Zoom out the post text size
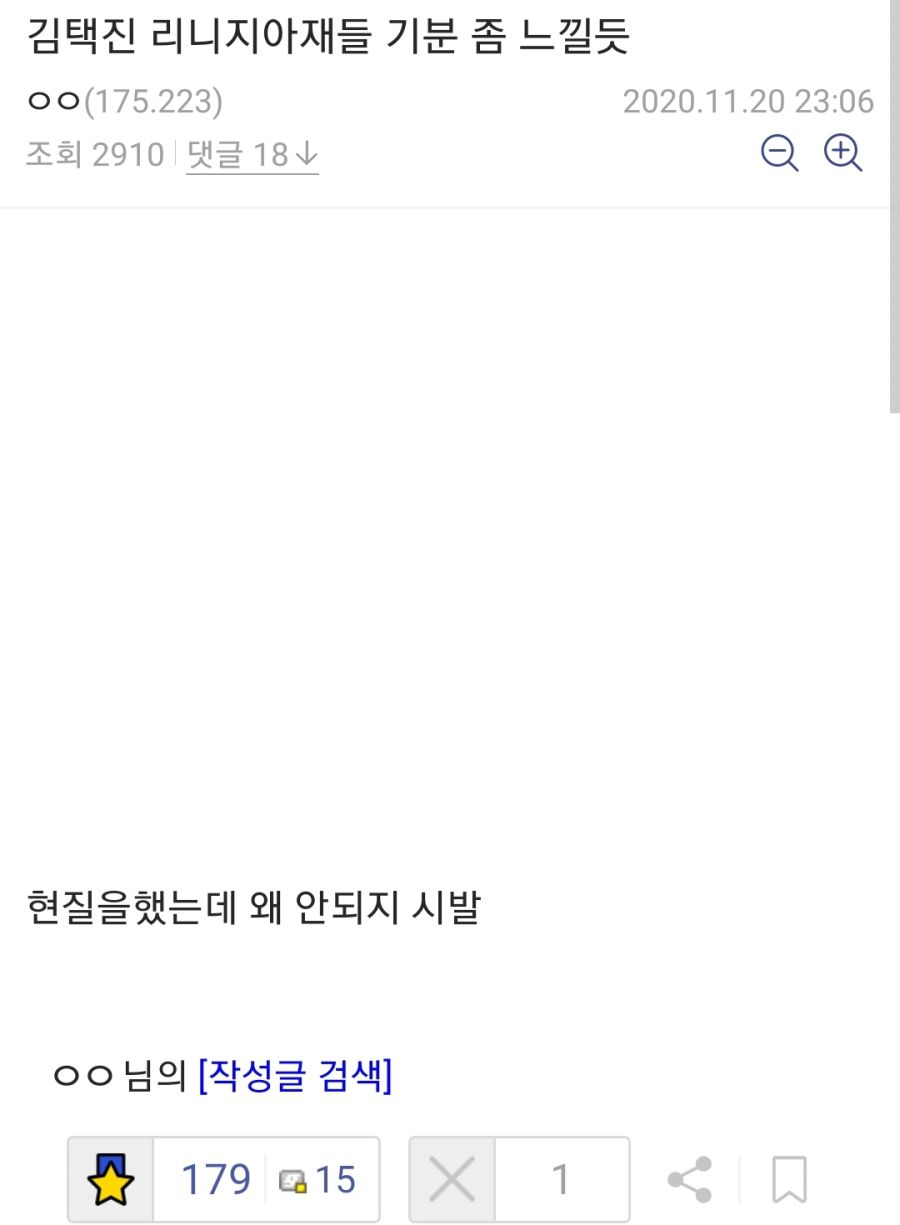The width and height of the screenshot is (900, 1225). (779, 154)
